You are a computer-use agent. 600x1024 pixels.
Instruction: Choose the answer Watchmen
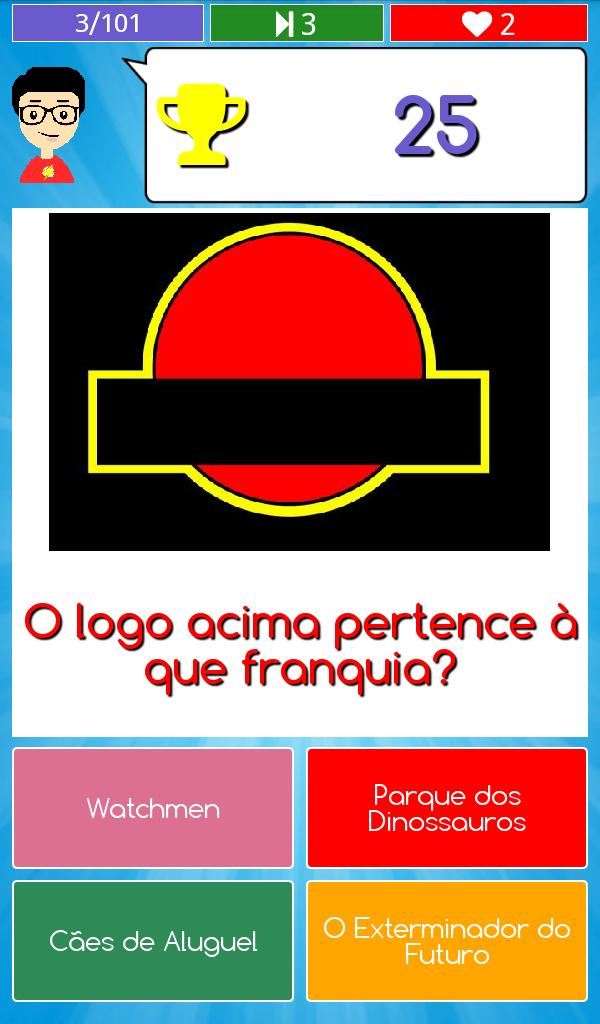(153, 808)
